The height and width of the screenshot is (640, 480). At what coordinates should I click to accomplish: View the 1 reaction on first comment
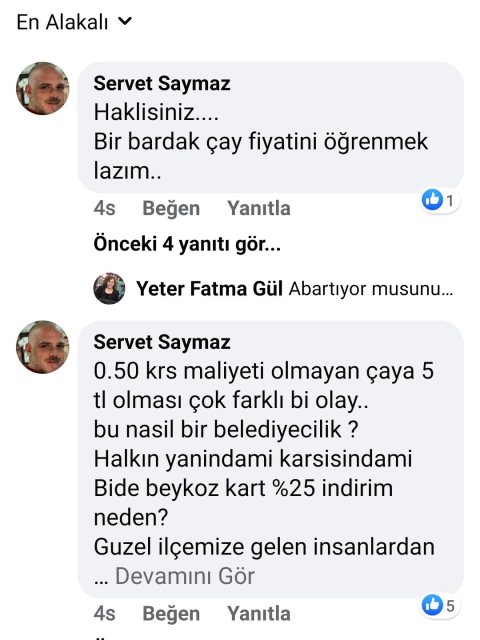(440, 200)
